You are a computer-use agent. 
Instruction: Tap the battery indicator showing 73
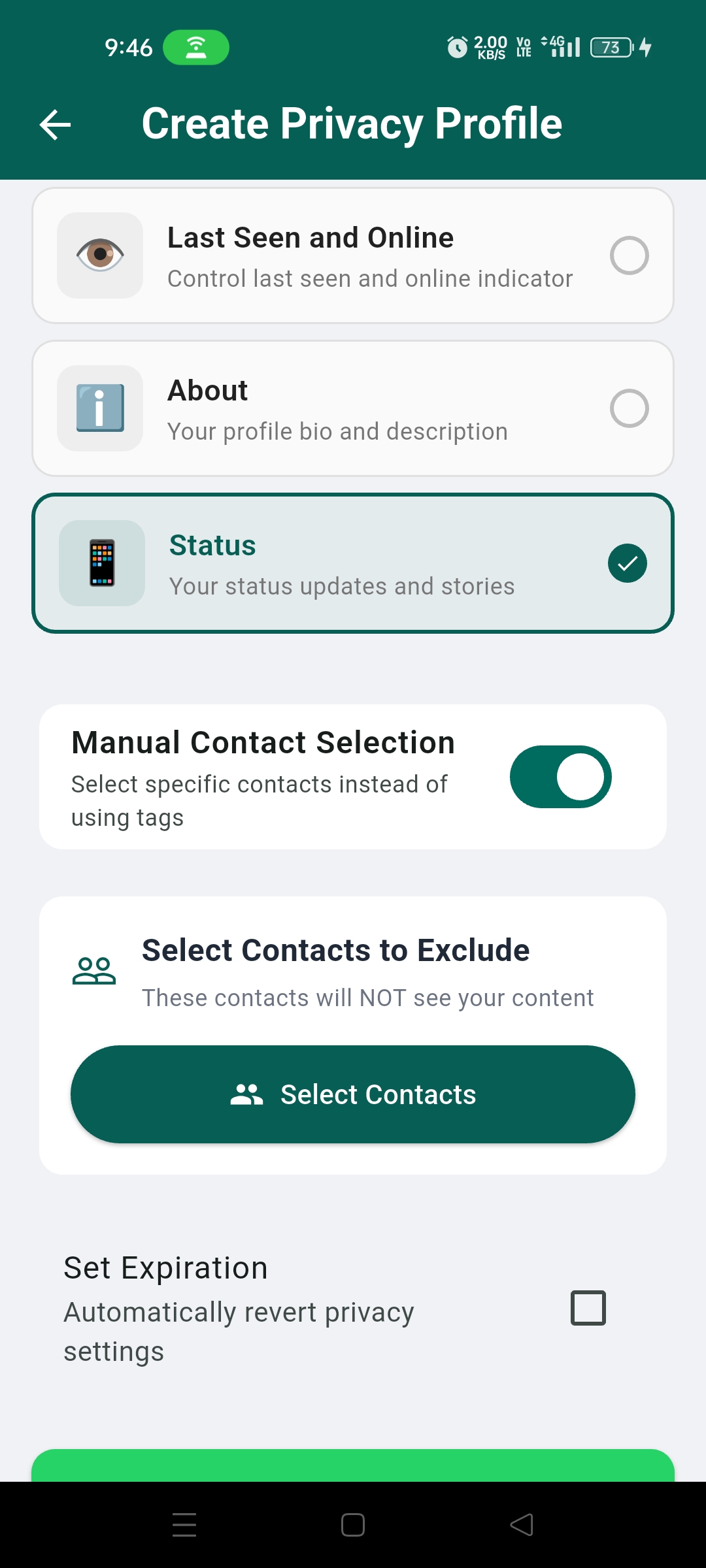pyautogui.click(x=611, y=47)
